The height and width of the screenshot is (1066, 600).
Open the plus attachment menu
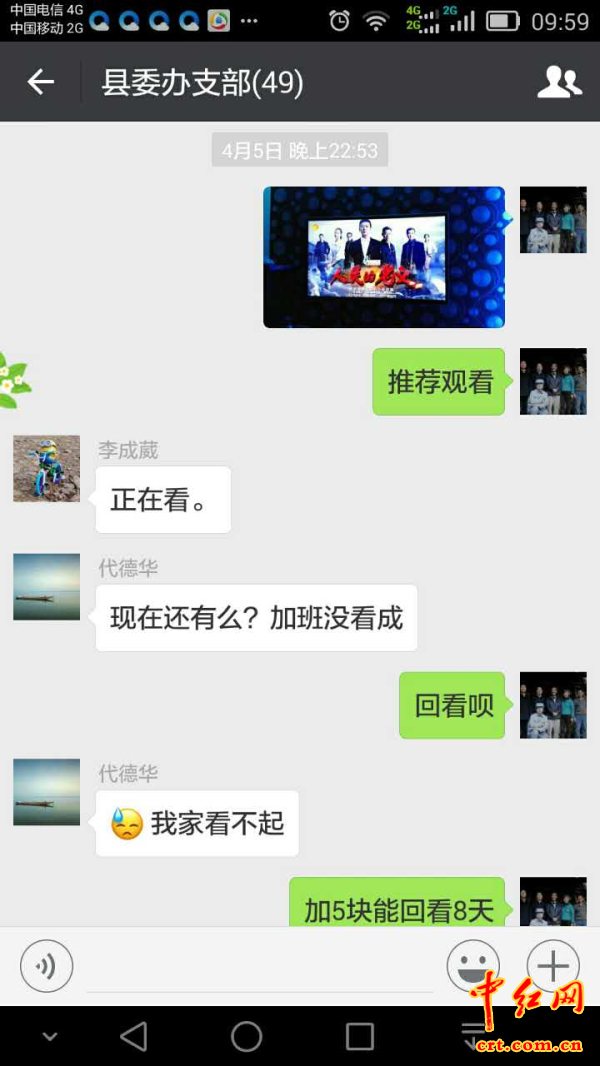point(552,966)
